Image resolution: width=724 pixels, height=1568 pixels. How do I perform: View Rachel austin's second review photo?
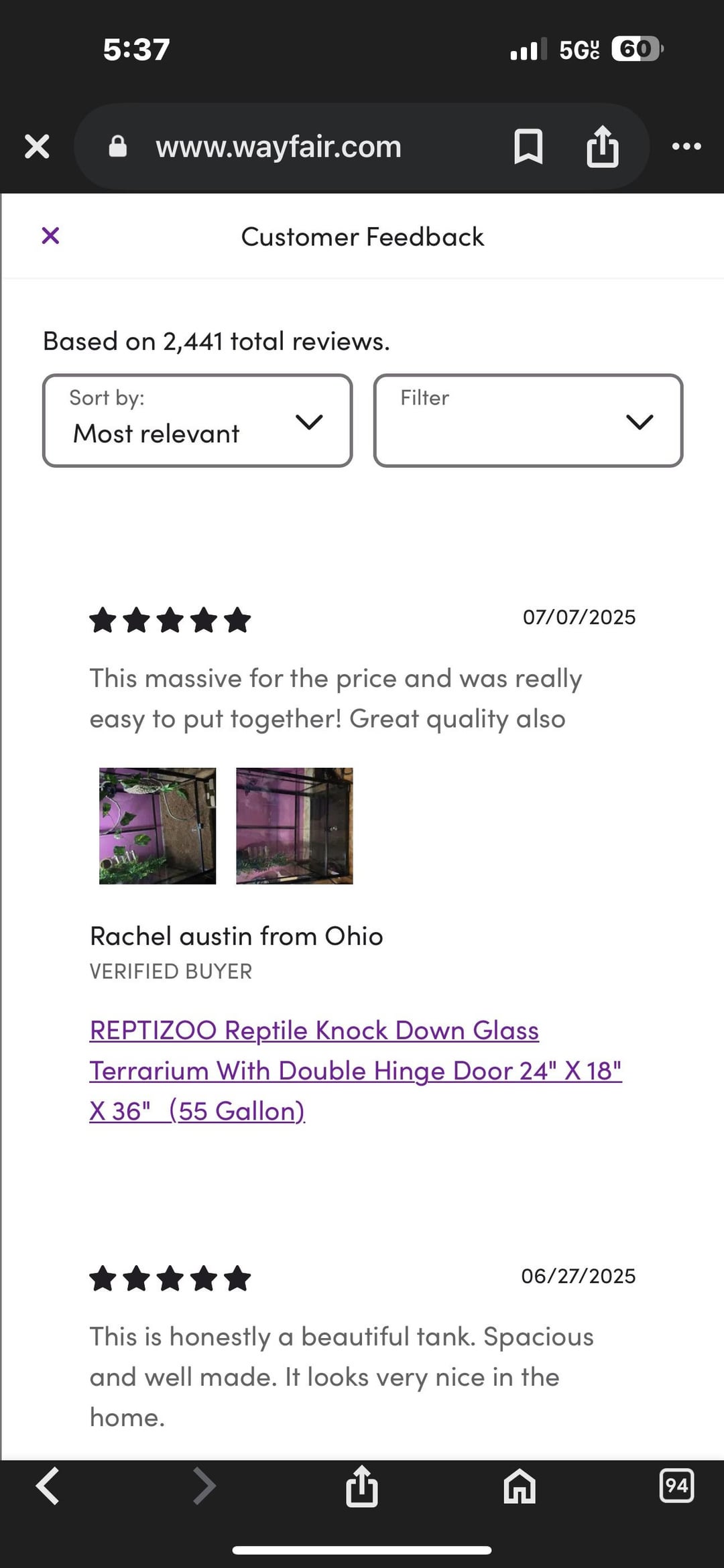(294, 826)
